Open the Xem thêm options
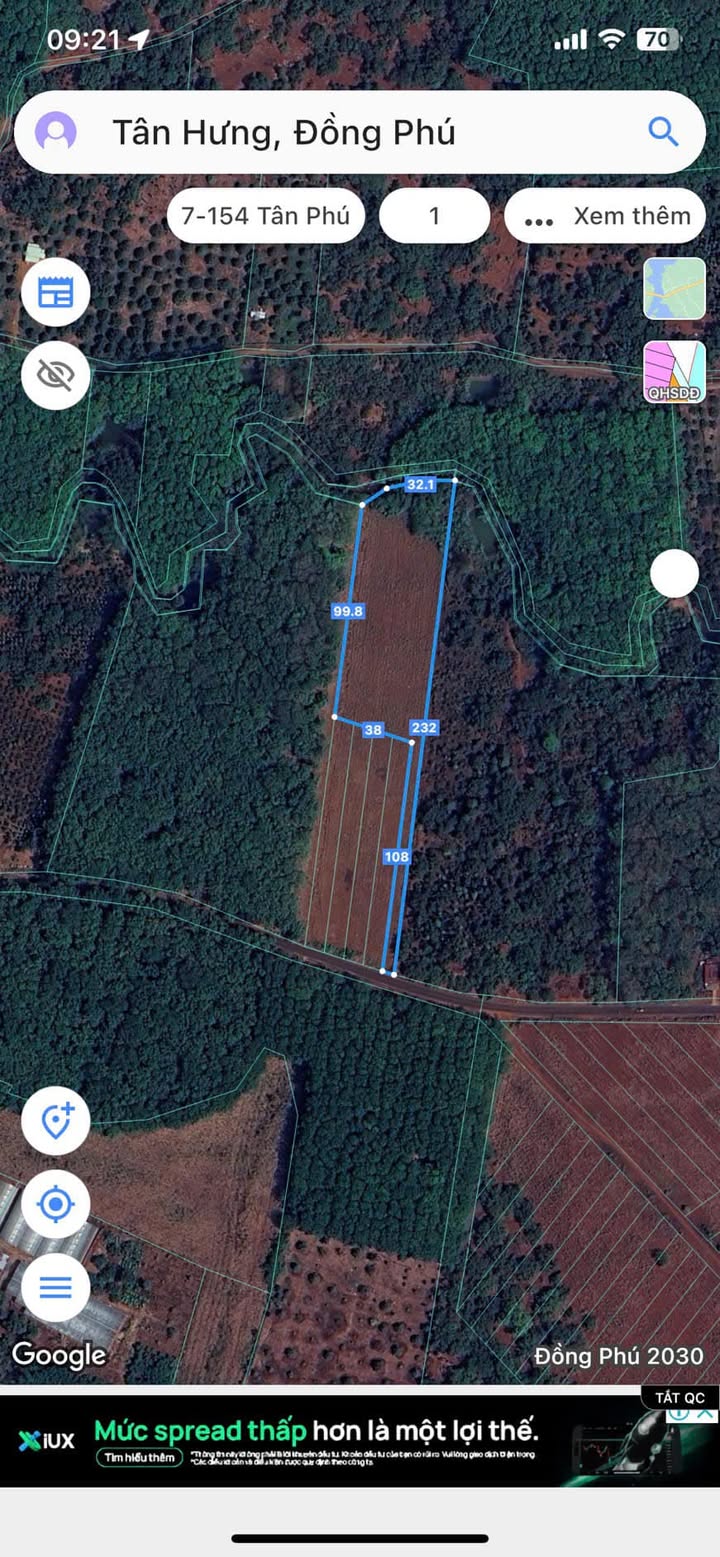 (x=605, y=215)
